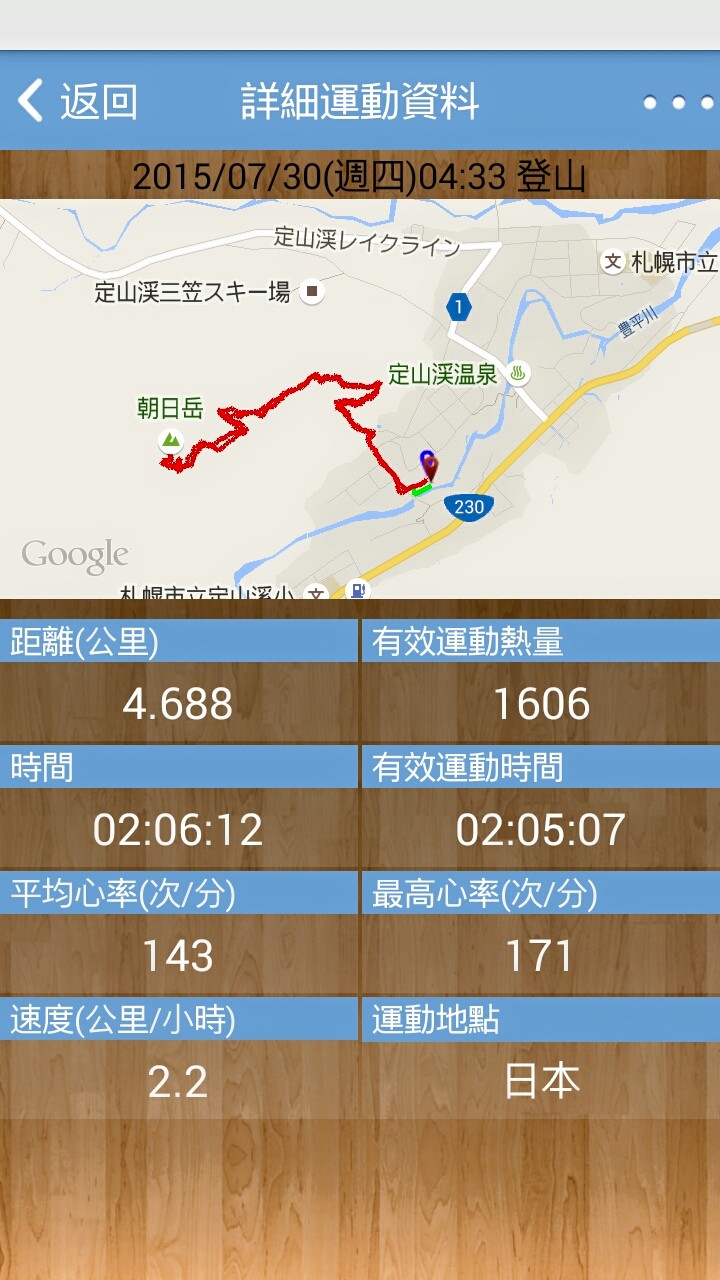Open the route map of the hike
Viewport: 720px width, 1280px height.
pos(360,399)
